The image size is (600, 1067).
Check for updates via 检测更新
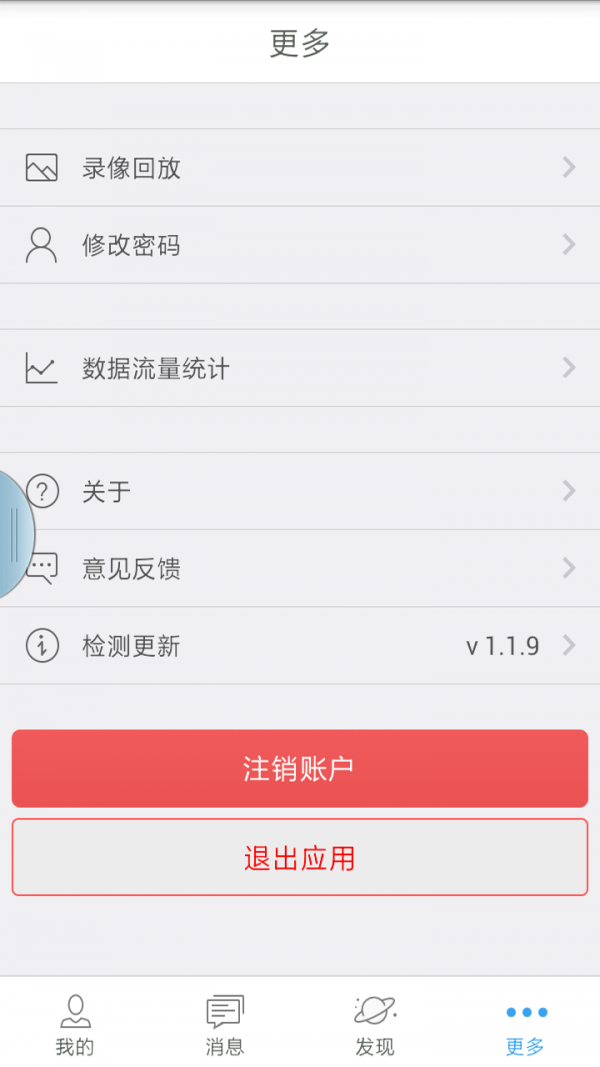point(300,646)
